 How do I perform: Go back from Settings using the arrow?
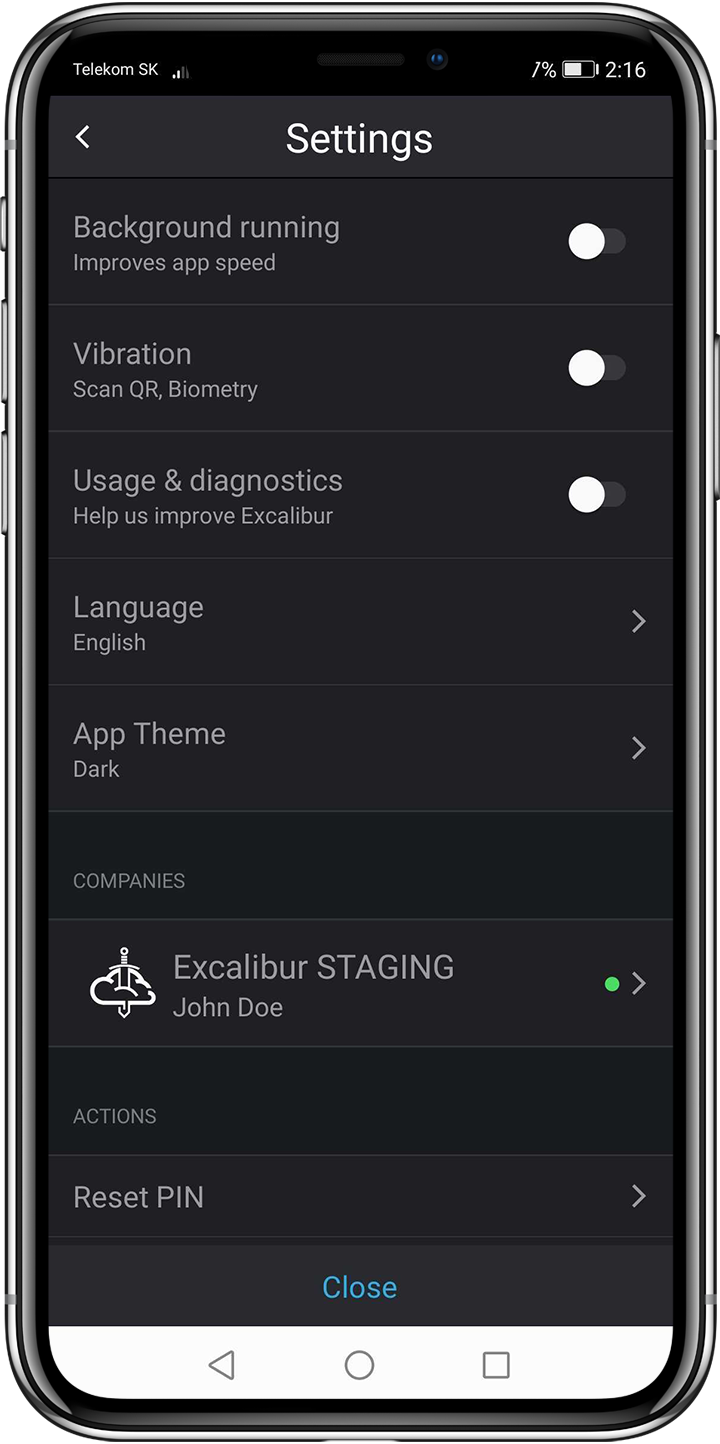pyautogui.click(x=83, y=137)
